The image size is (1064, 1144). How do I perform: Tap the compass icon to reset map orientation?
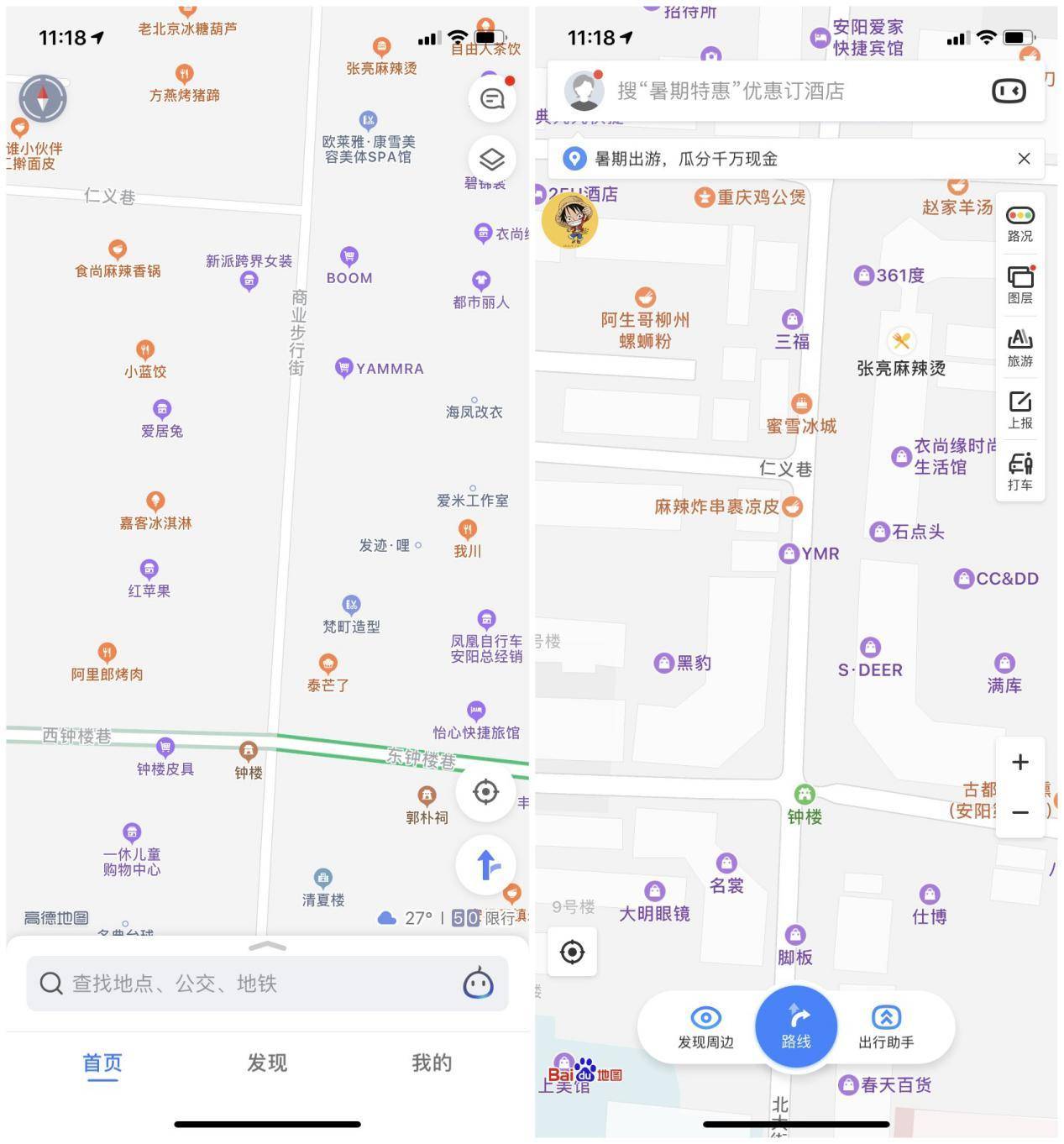click(x=43, y=98)
